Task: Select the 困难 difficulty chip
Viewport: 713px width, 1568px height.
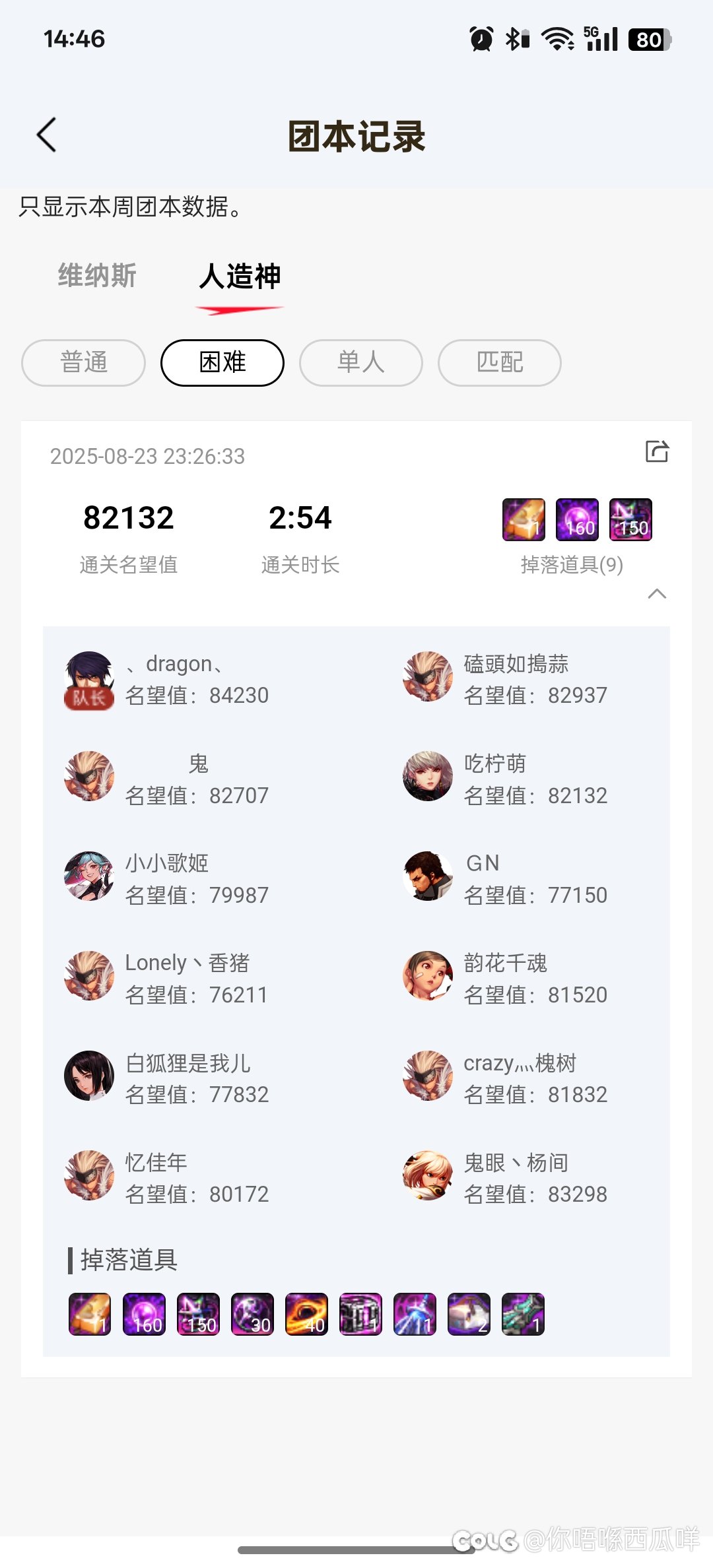Action: pyautogui.click(x=222, y=363)
